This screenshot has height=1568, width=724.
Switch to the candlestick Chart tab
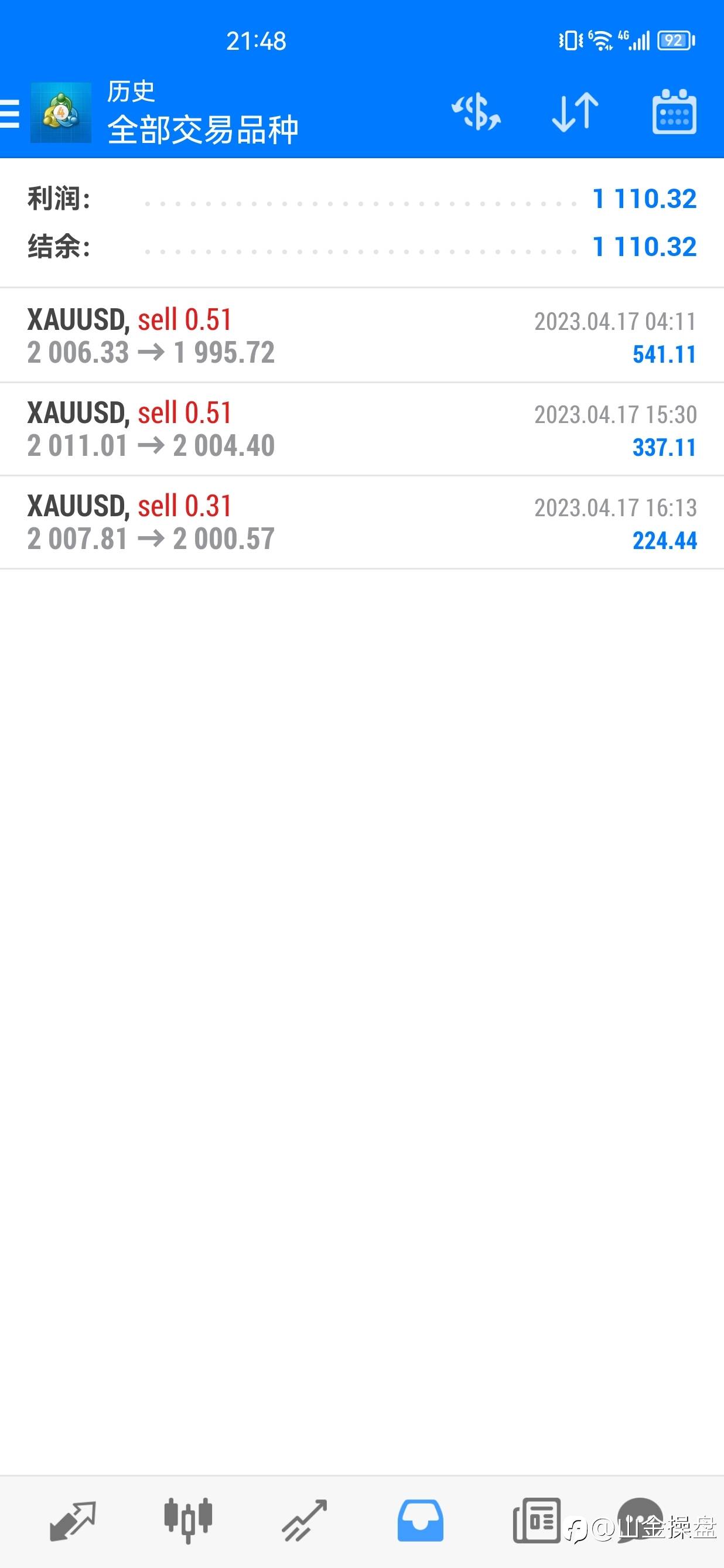click(188, 1521)
